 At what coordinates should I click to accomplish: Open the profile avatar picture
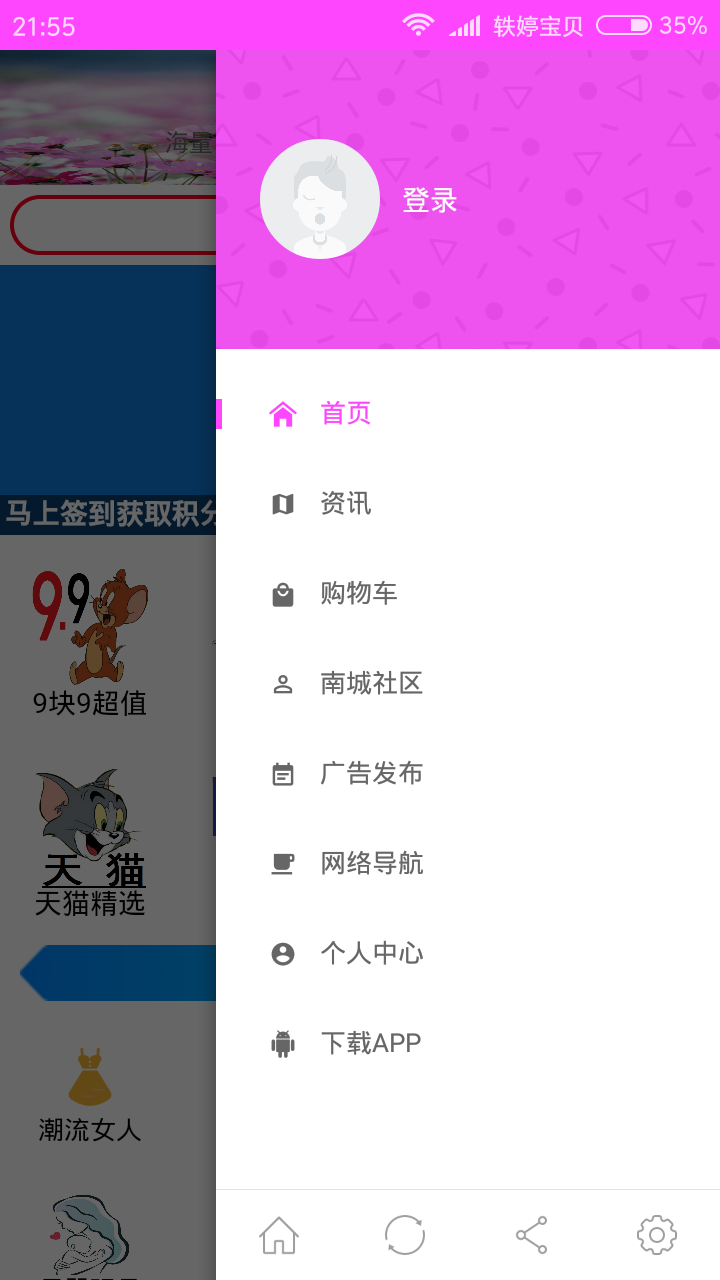[x=319, y=199]
